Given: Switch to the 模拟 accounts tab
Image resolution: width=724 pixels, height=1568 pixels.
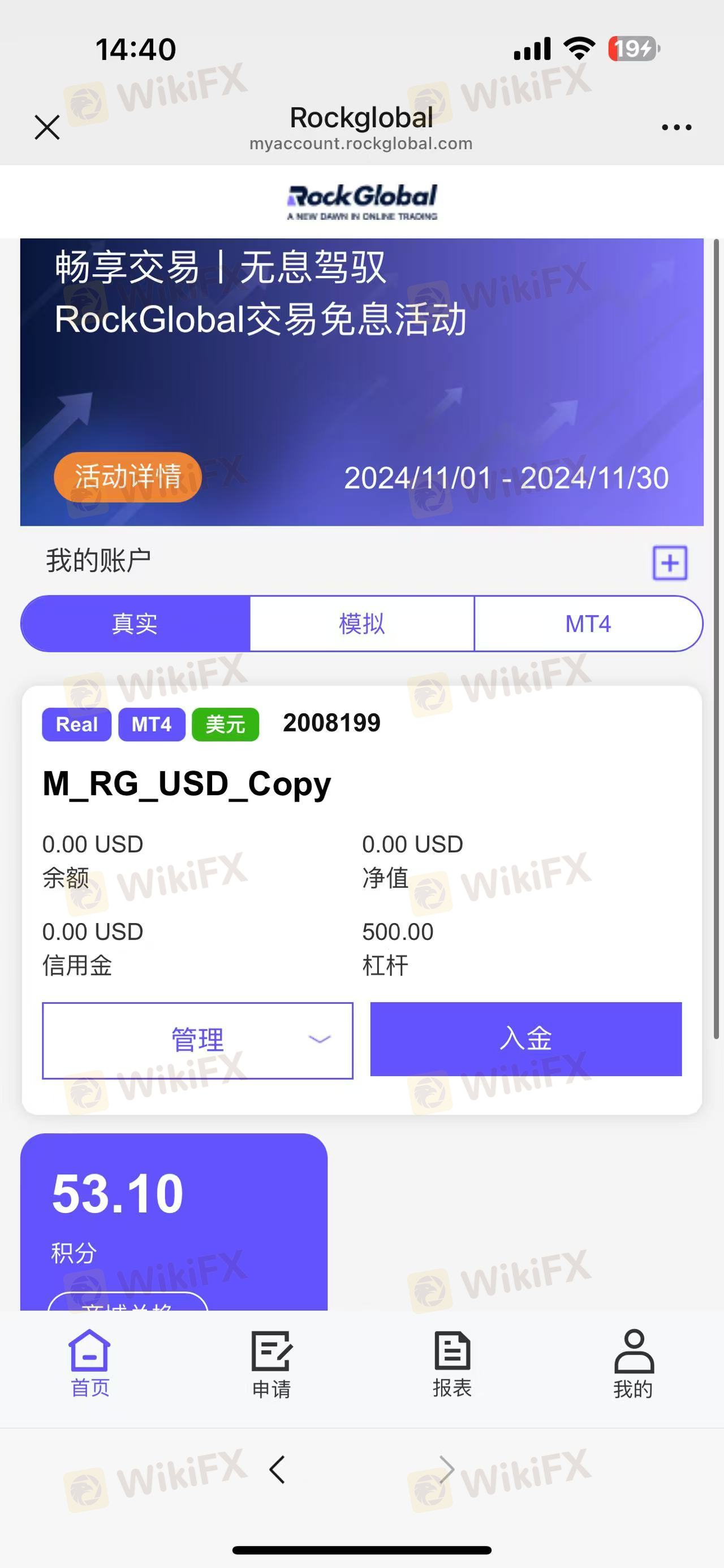Looking at the screenshot, I should click(x=361, y=624).
